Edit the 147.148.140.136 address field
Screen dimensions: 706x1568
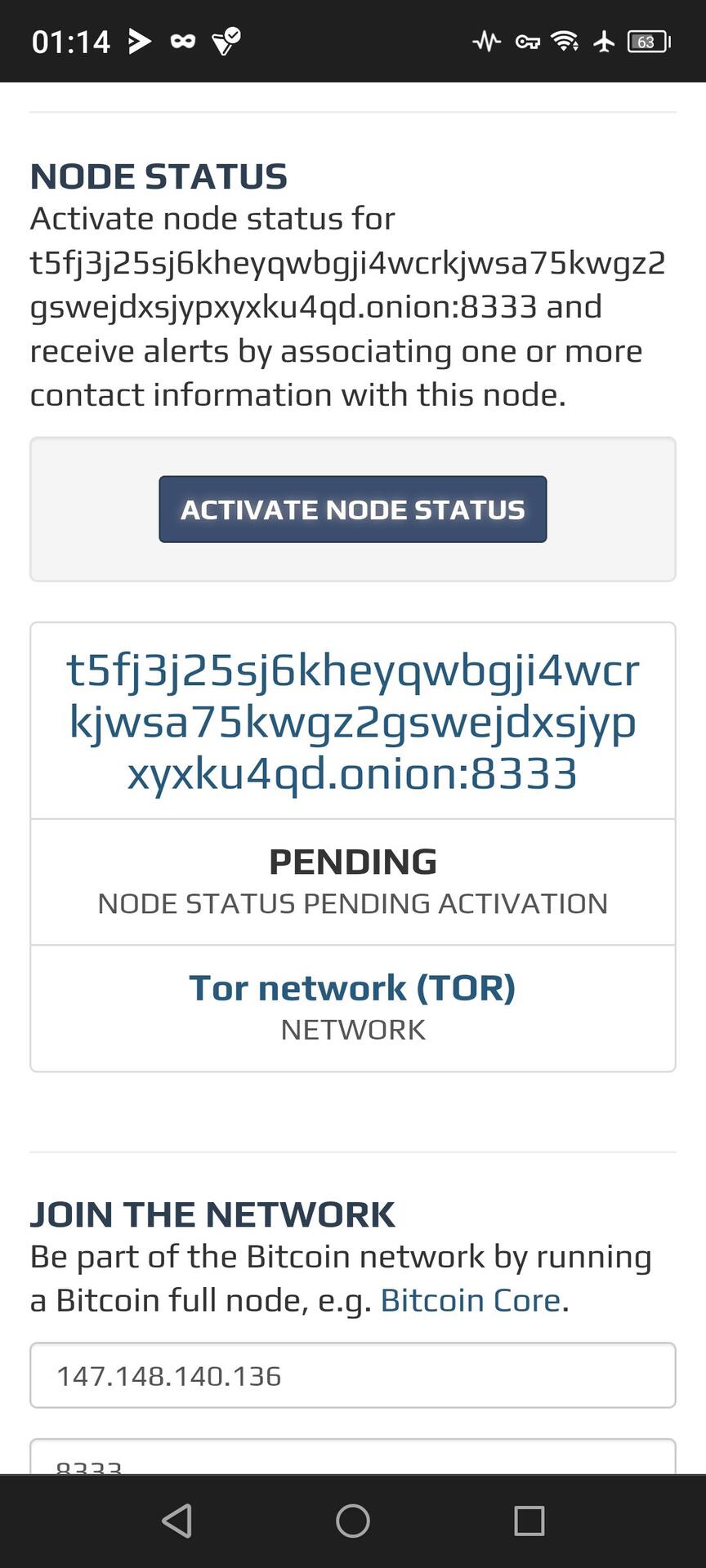(x=352, y=1375)
